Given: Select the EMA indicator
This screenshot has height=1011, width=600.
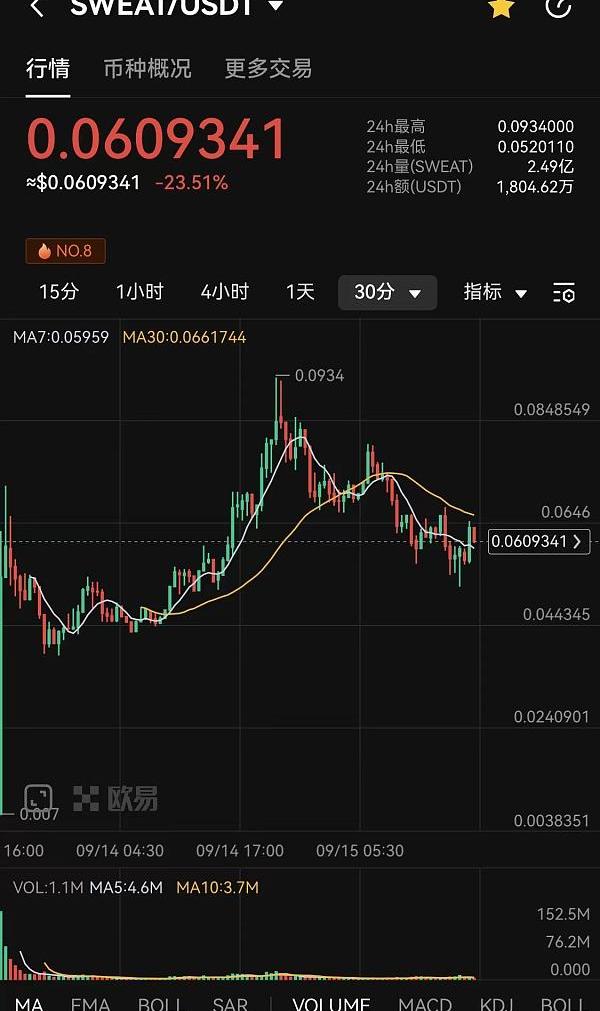Looking at the screenshot, I should coord(90,1003).
